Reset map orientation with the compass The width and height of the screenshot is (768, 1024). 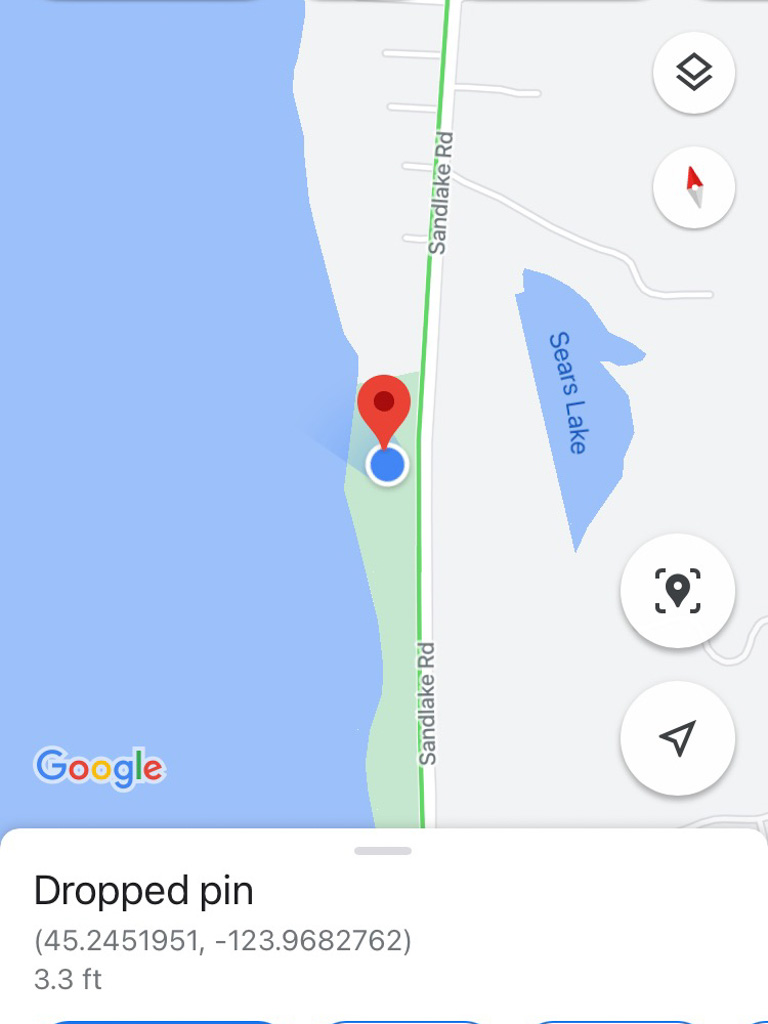(x=693, y=187)
